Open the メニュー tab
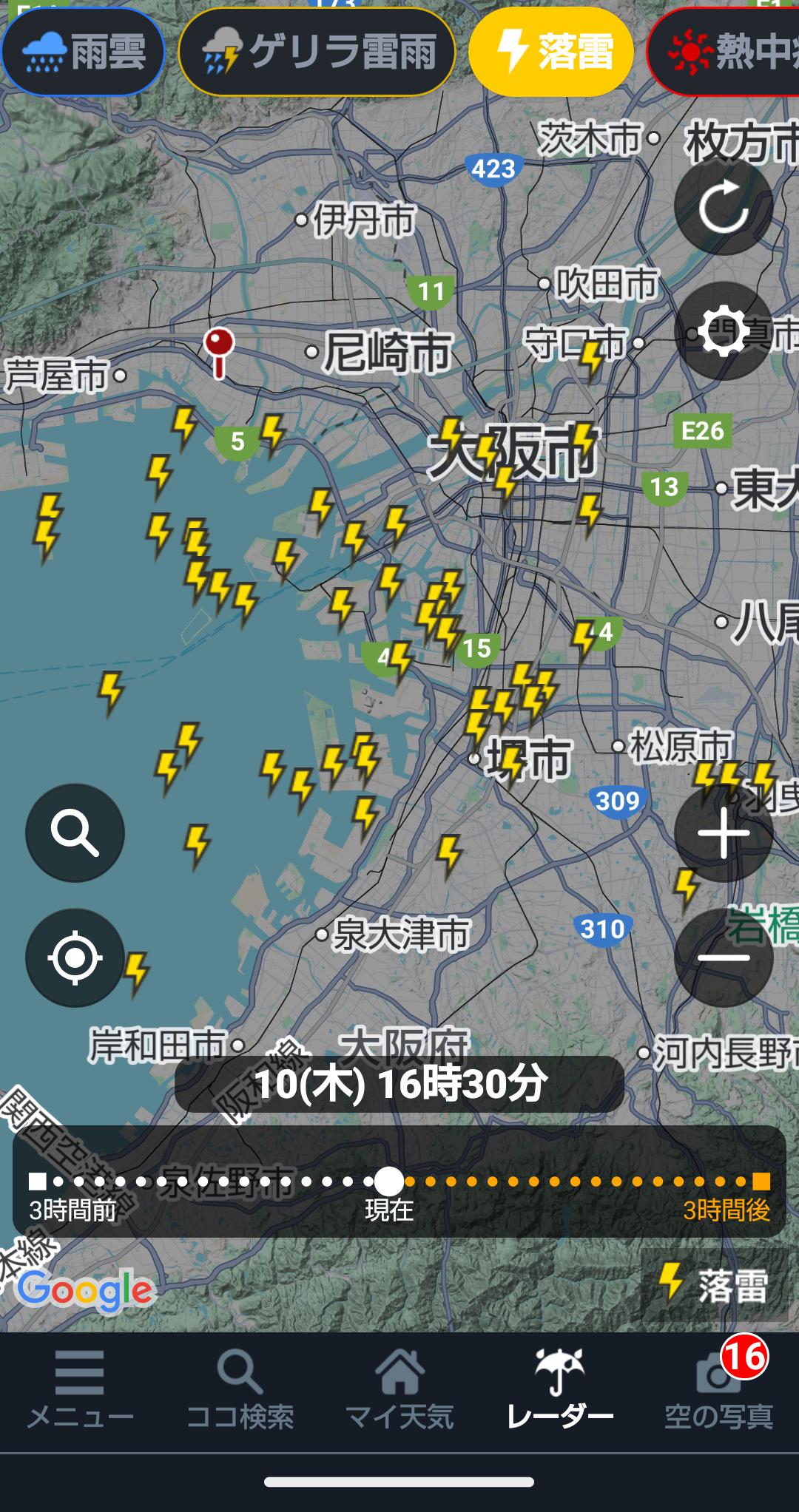 80,1389
